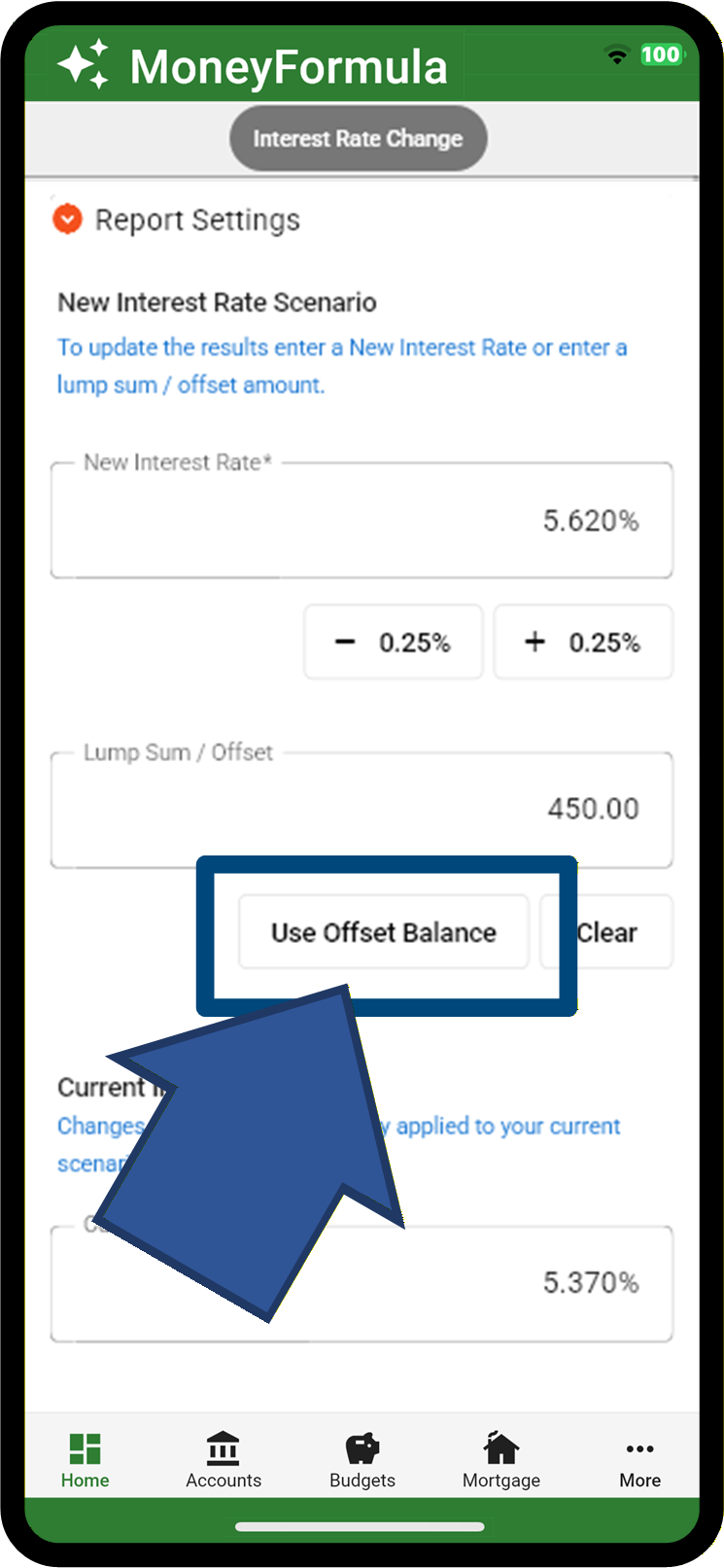The width and height of the screenshot is (724, 1568).
Task: Select the Home tab icon
Action: tap(84, 1446)
